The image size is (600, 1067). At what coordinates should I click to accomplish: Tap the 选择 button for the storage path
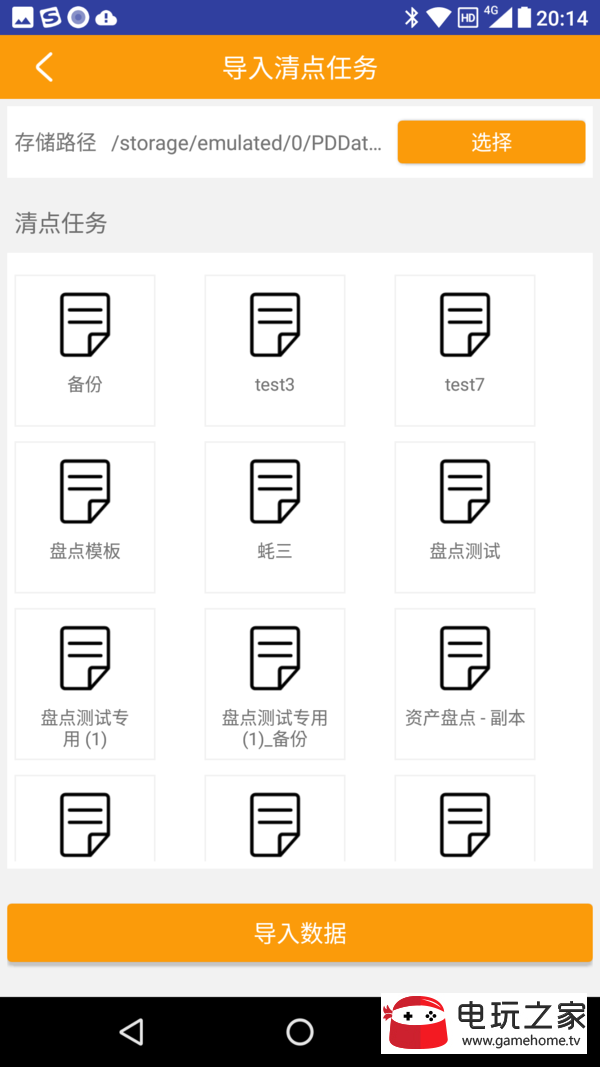pyautogui.click(x=491, y=142)
